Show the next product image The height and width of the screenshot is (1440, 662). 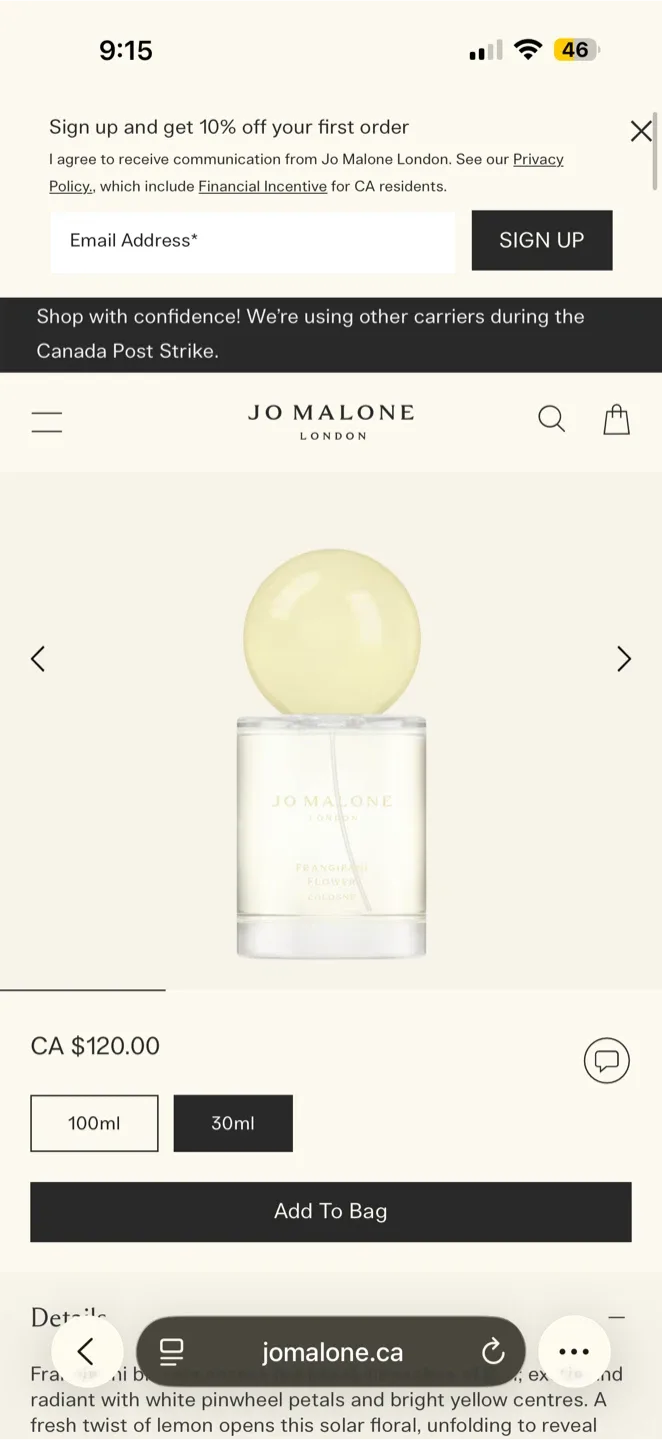[x=624, y=658]
